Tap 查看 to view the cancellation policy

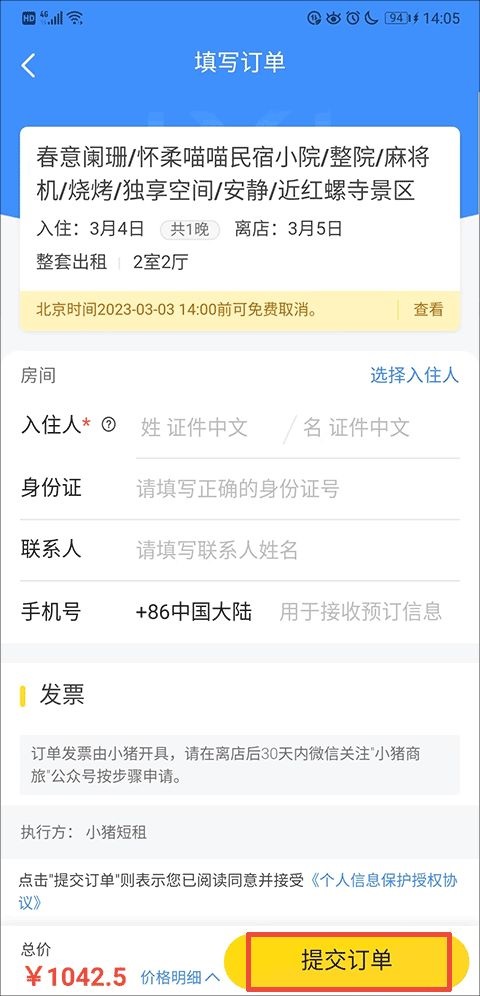click(x=429, y=310)
